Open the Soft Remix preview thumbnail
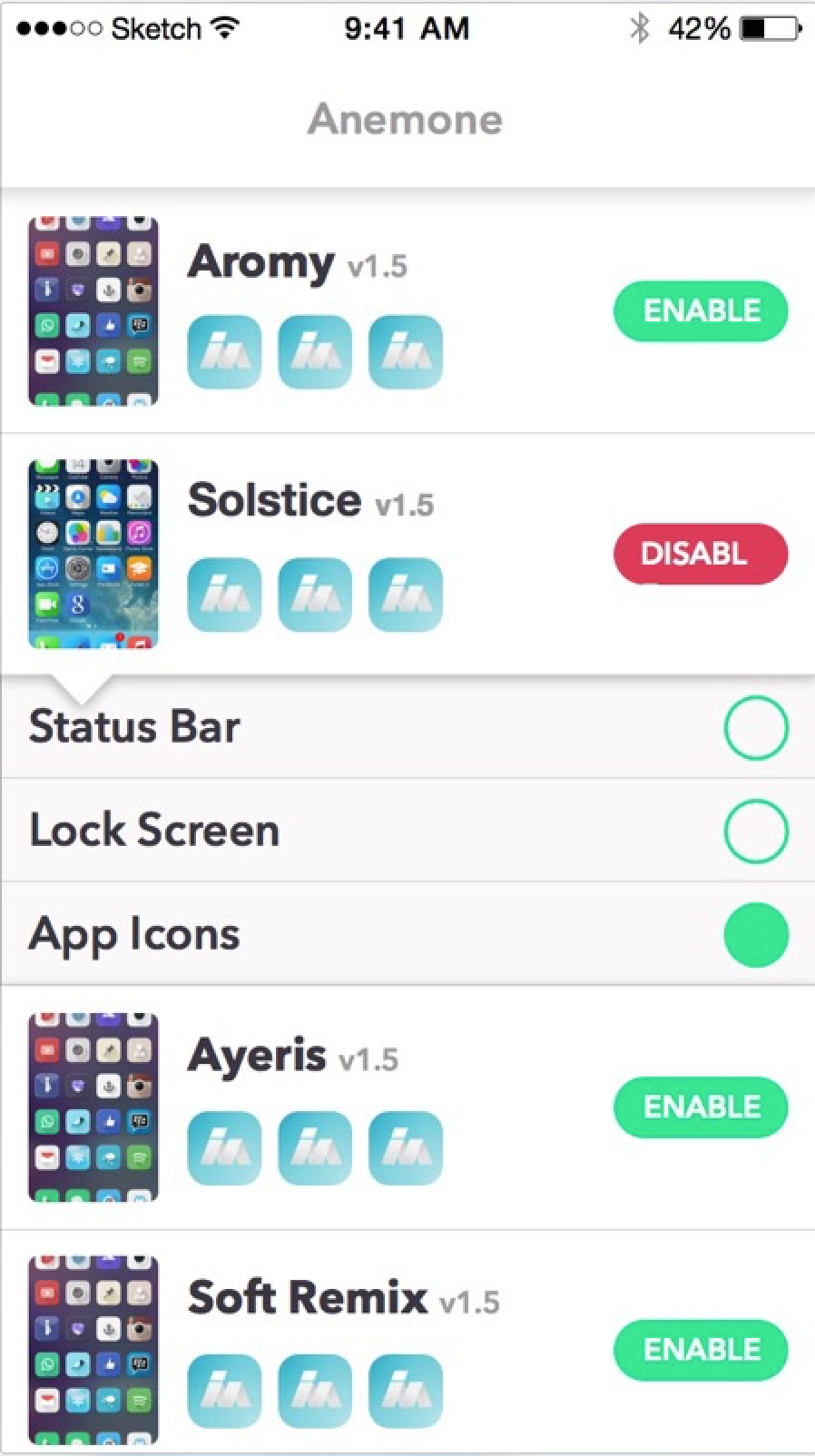The height and width of the screenshot is (1456, 815). click(x=93, y=1349)
